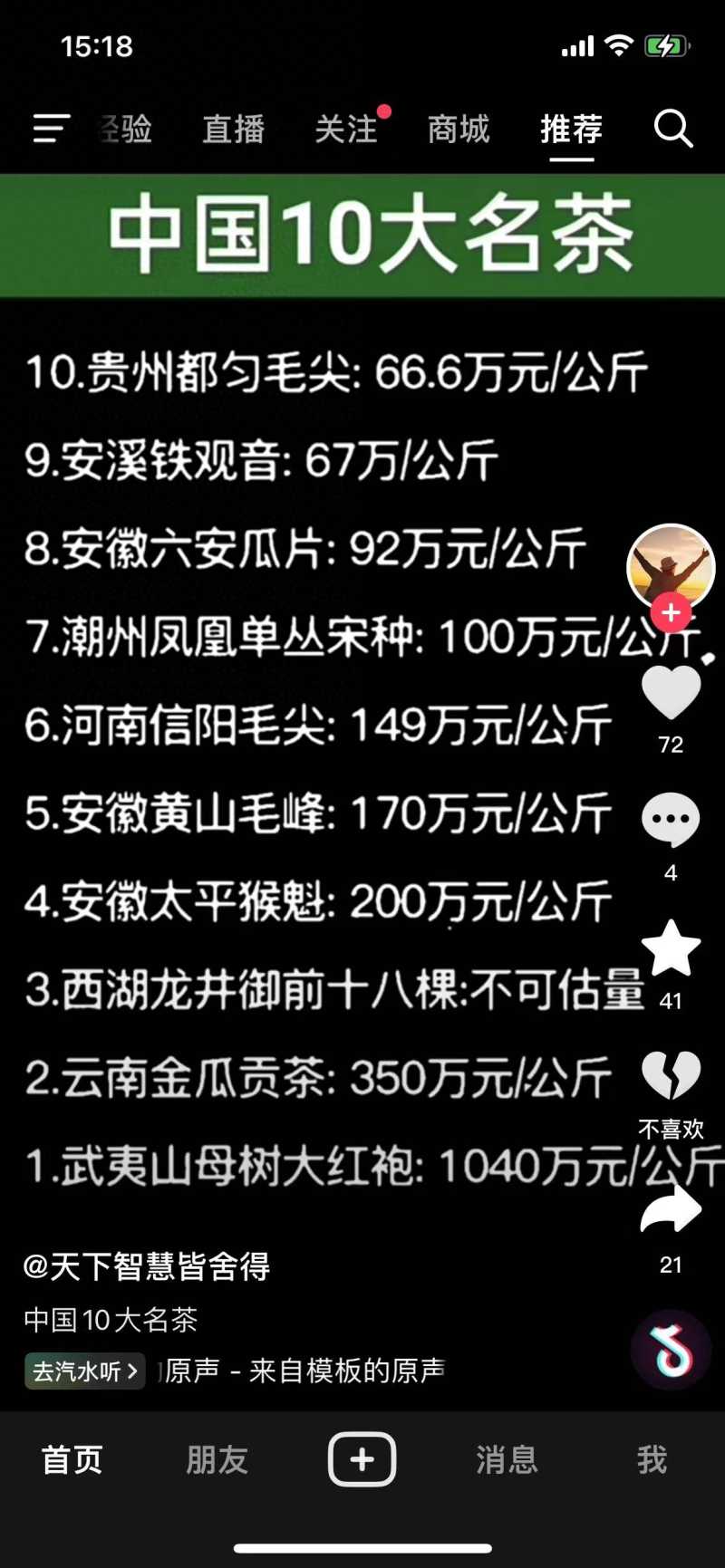
Task: Create a new post with plus button
Action: click(x=362, y=1459)
